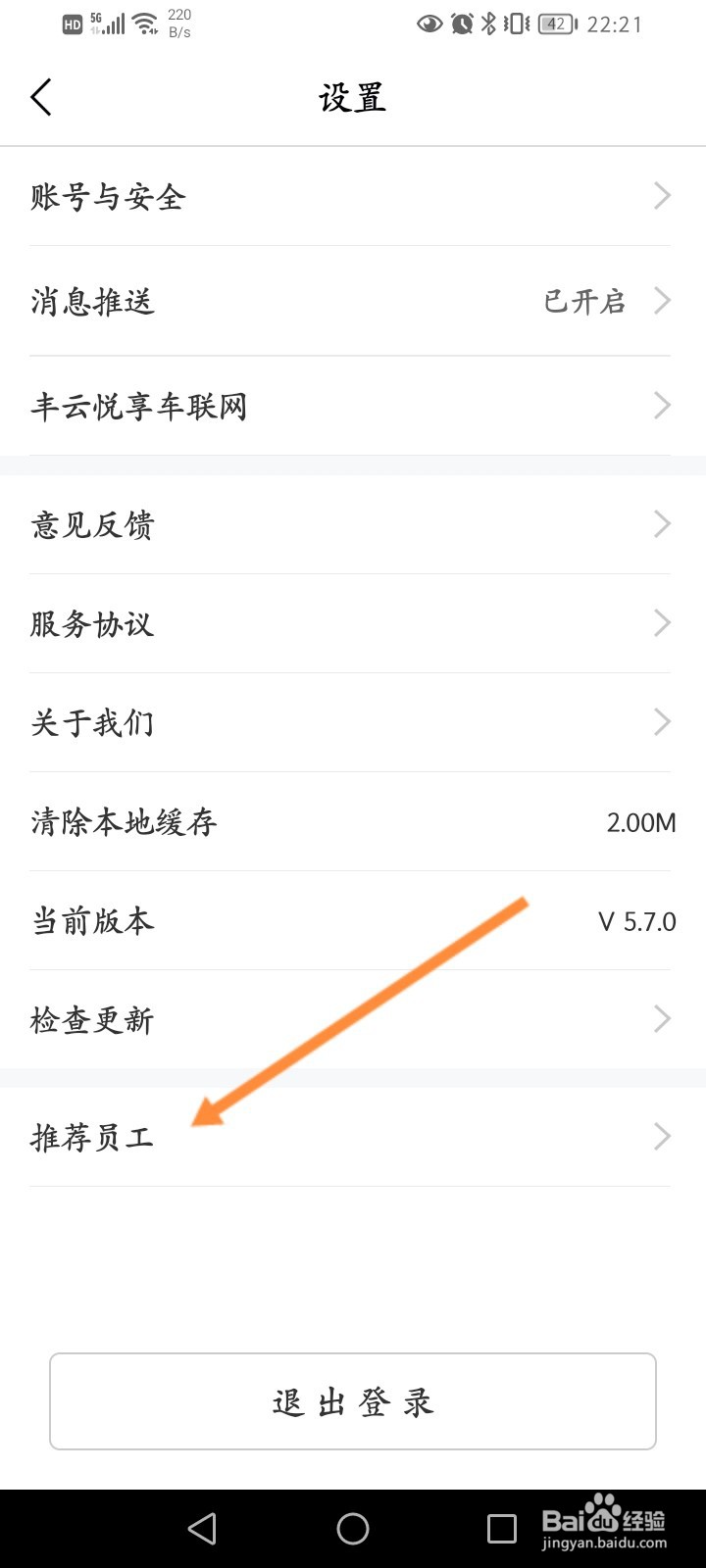Image resolution: width=706 pixels, height=1568 pixels.
Task: Open 推荐员工 indicated by the orange arrow
Action: click(92, 1136)
